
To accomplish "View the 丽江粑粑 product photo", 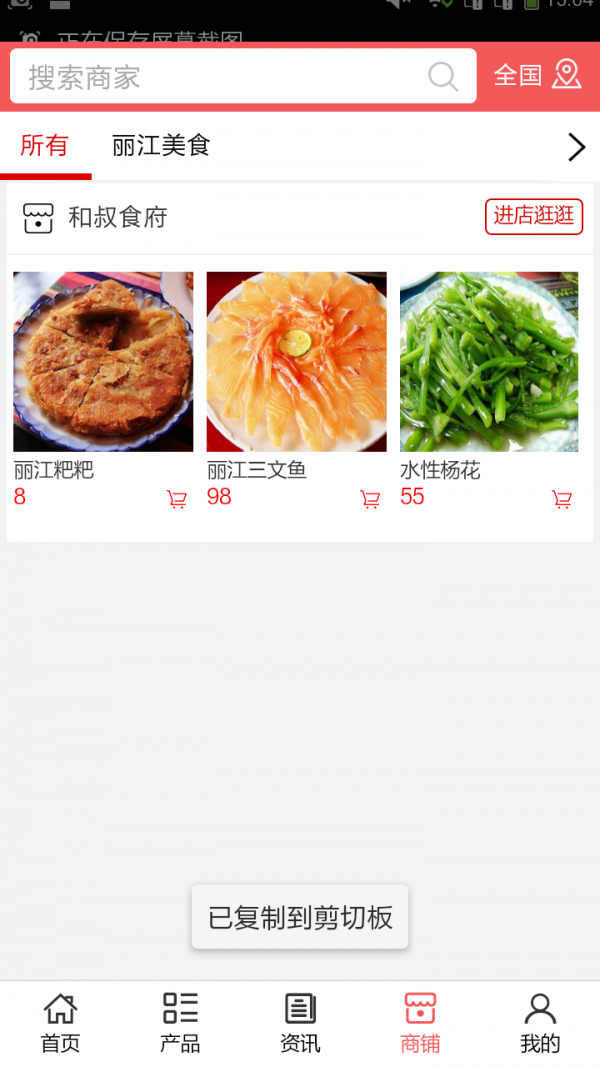I will click(x=103, y=361).
